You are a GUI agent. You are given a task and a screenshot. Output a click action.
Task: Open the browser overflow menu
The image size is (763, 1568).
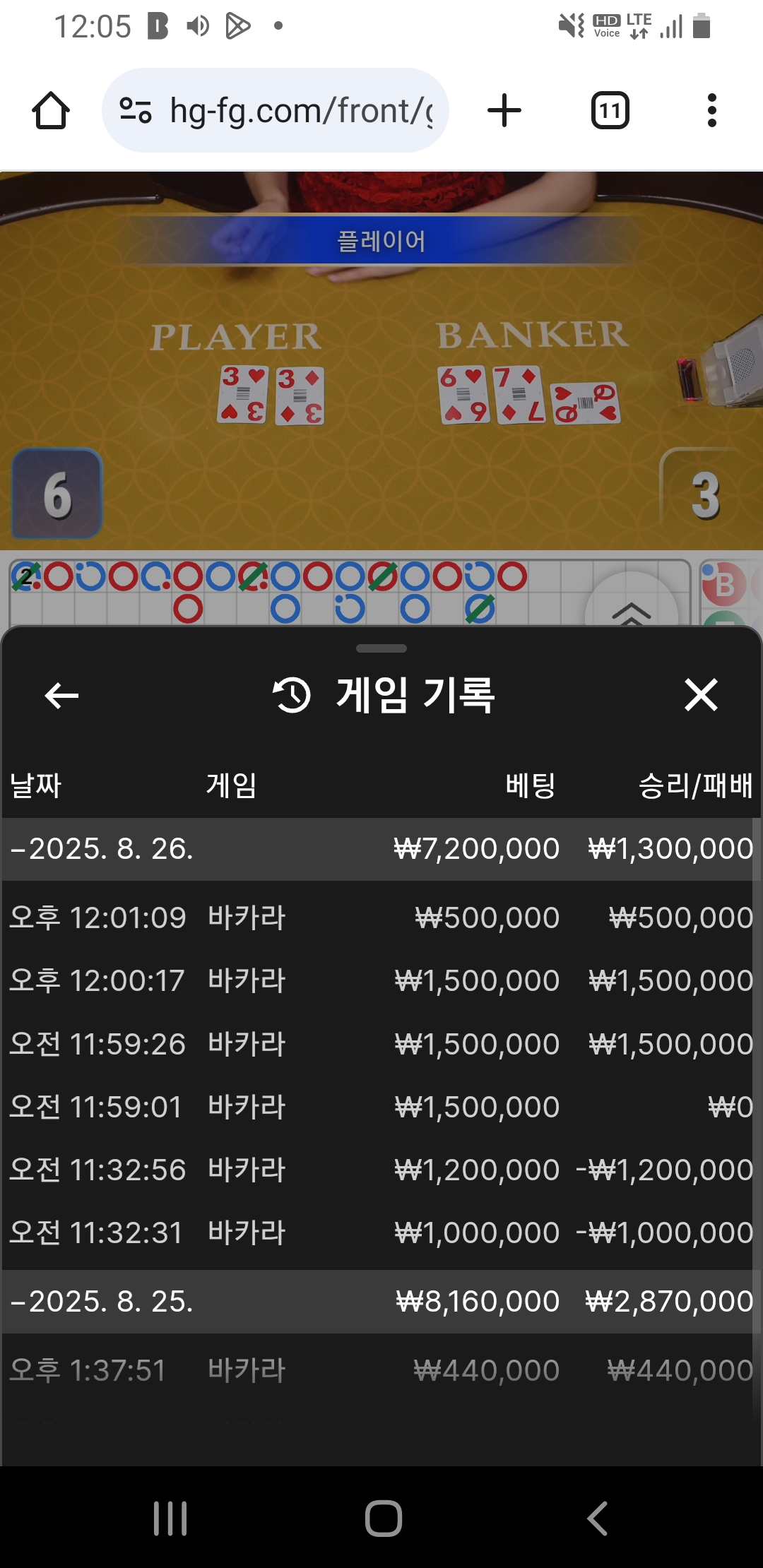(x=711, y=111)
